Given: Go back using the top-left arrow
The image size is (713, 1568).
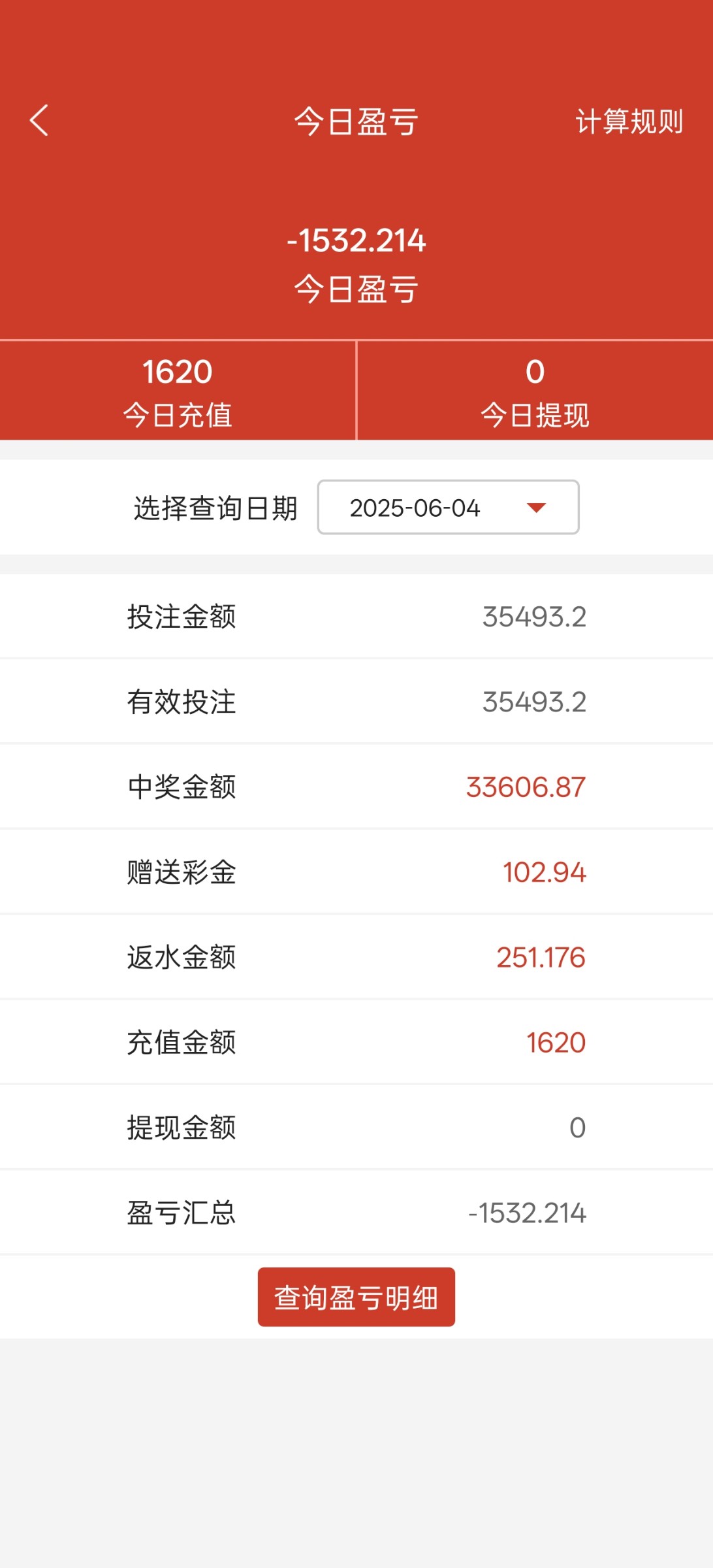Looking at the screenshot, I should tap(39, 121).
